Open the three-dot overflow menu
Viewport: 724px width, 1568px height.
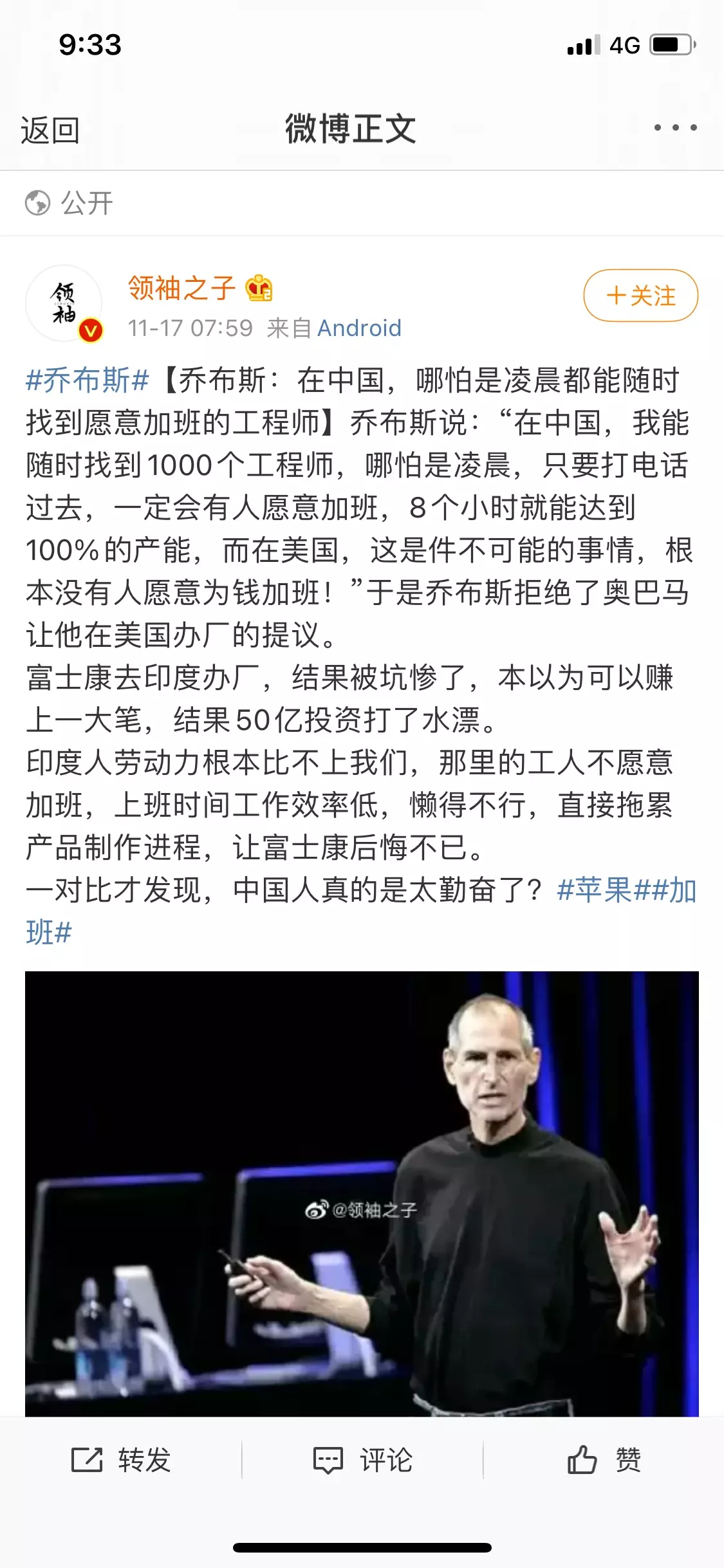(675, 127)
